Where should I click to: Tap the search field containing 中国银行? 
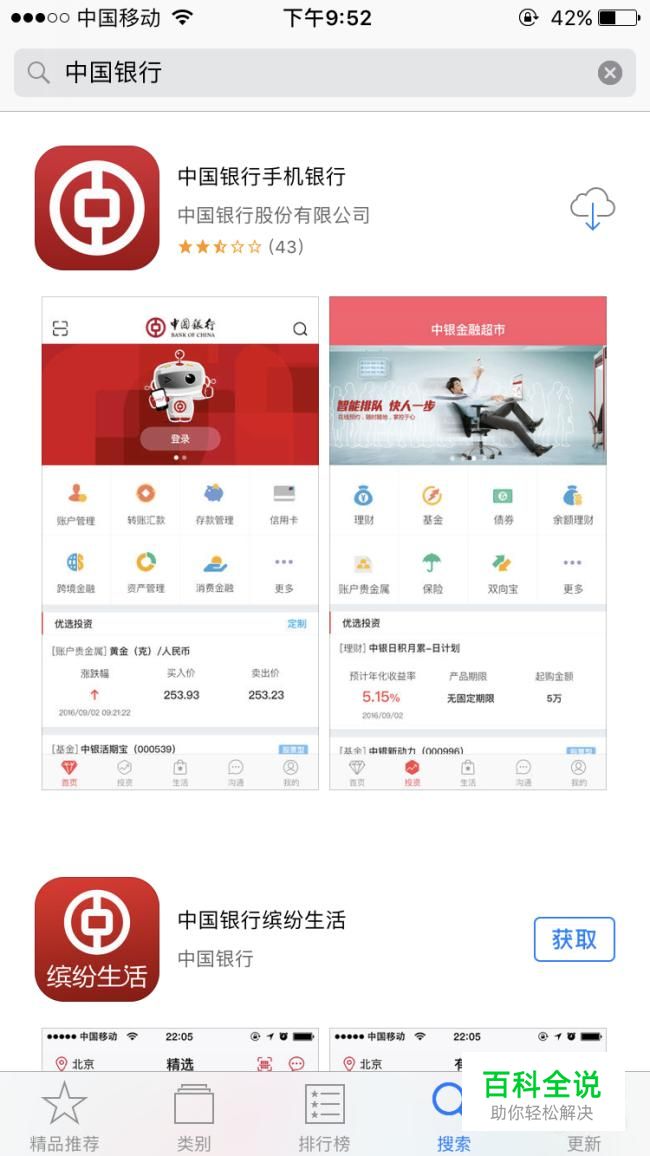324,72
